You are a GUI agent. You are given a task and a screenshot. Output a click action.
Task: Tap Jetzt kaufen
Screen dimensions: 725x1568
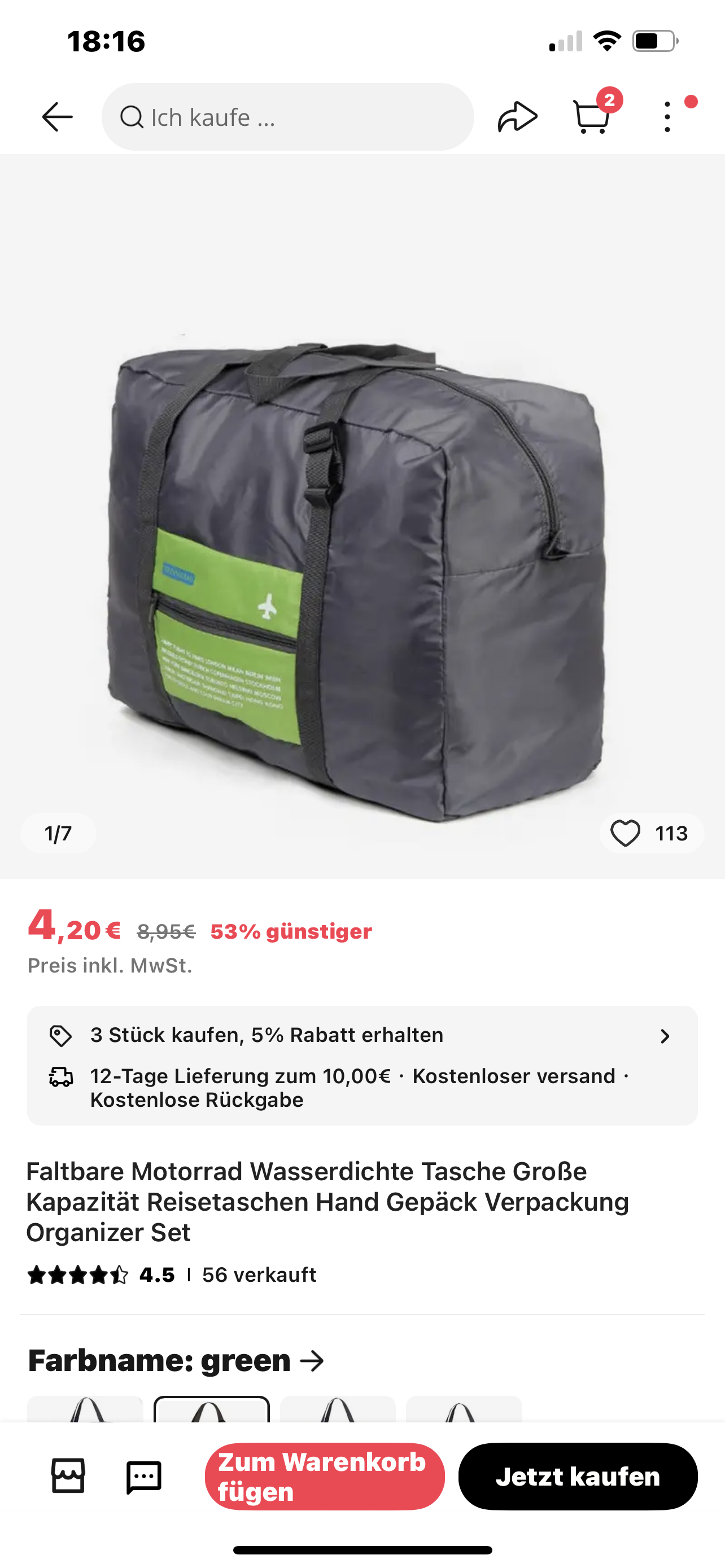click(578, 1476)
